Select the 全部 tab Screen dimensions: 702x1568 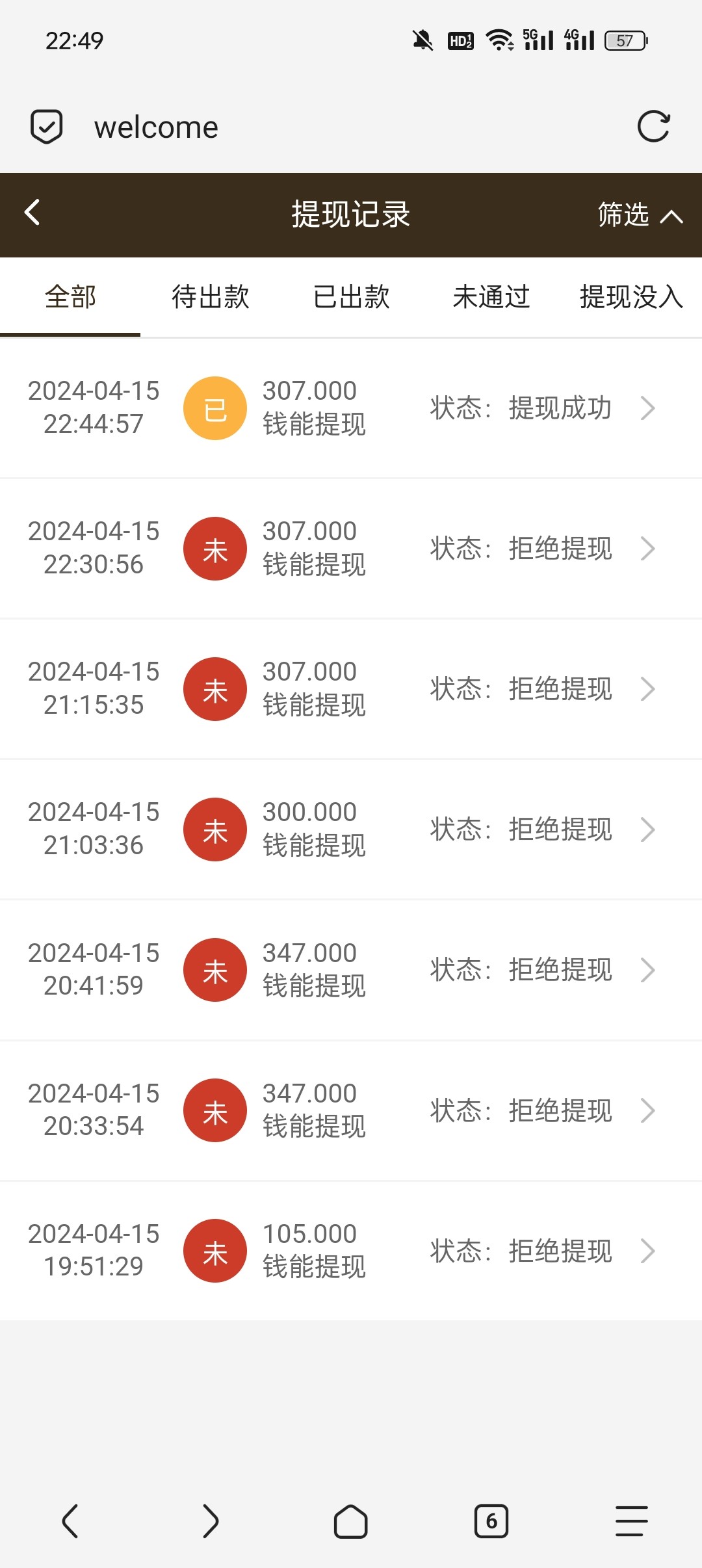click(70, 297)
